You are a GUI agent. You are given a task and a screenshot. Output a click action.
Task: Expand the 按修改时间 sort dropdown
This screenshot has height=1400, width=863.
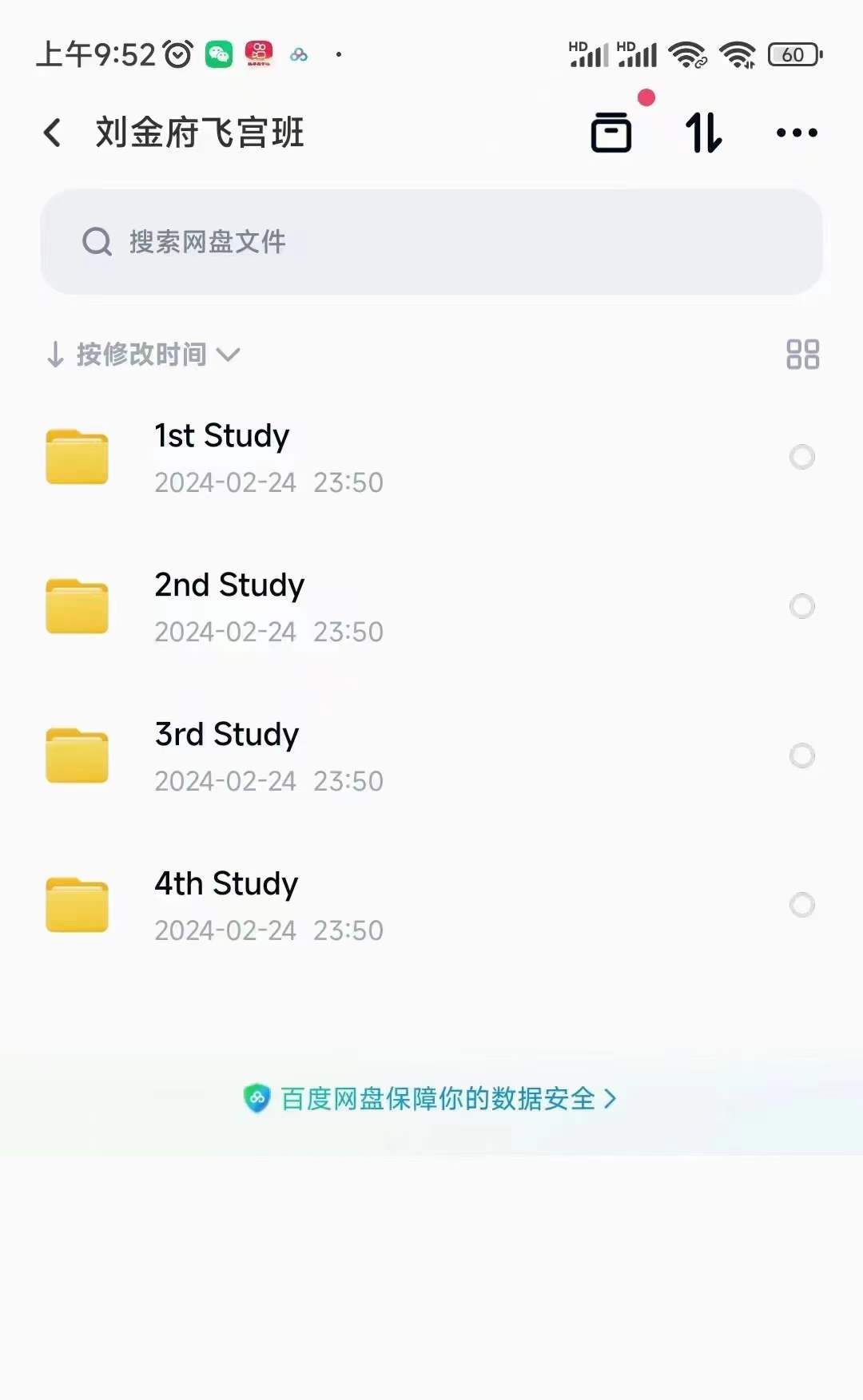tap(144, 354)
